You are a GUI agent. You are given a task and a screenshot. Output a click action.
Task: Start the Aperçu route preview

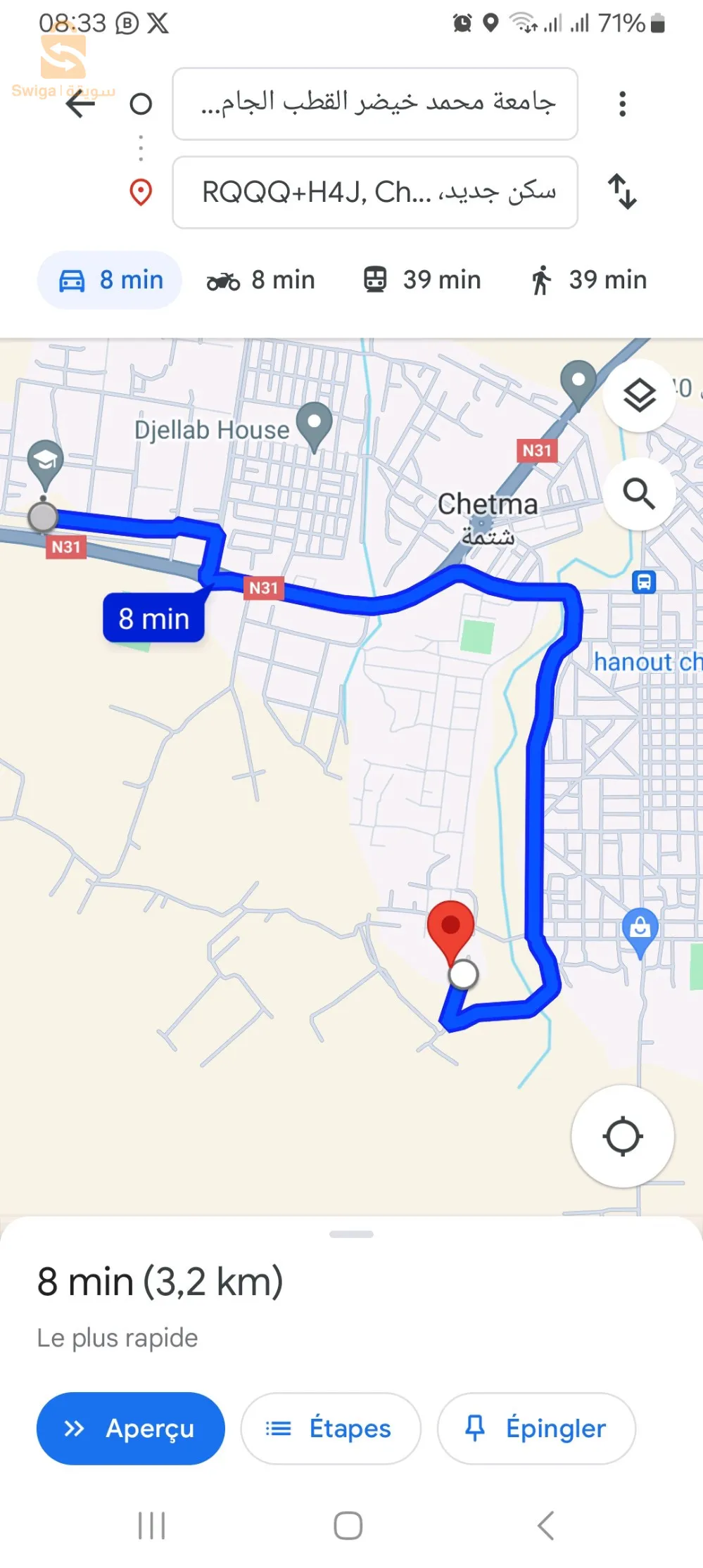(131, 1428)
